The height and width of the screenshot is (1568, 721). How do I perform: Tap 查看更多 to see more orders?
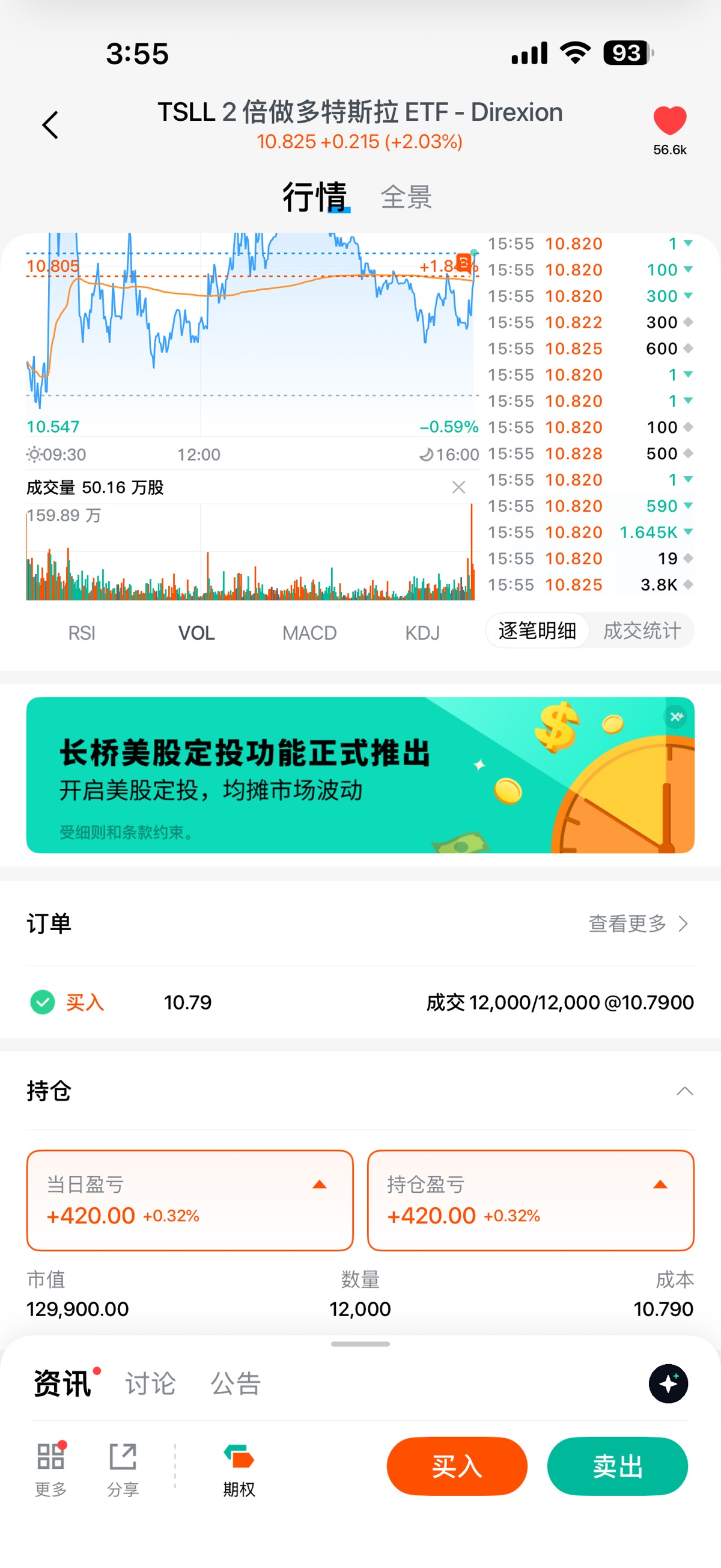[637, 923]
